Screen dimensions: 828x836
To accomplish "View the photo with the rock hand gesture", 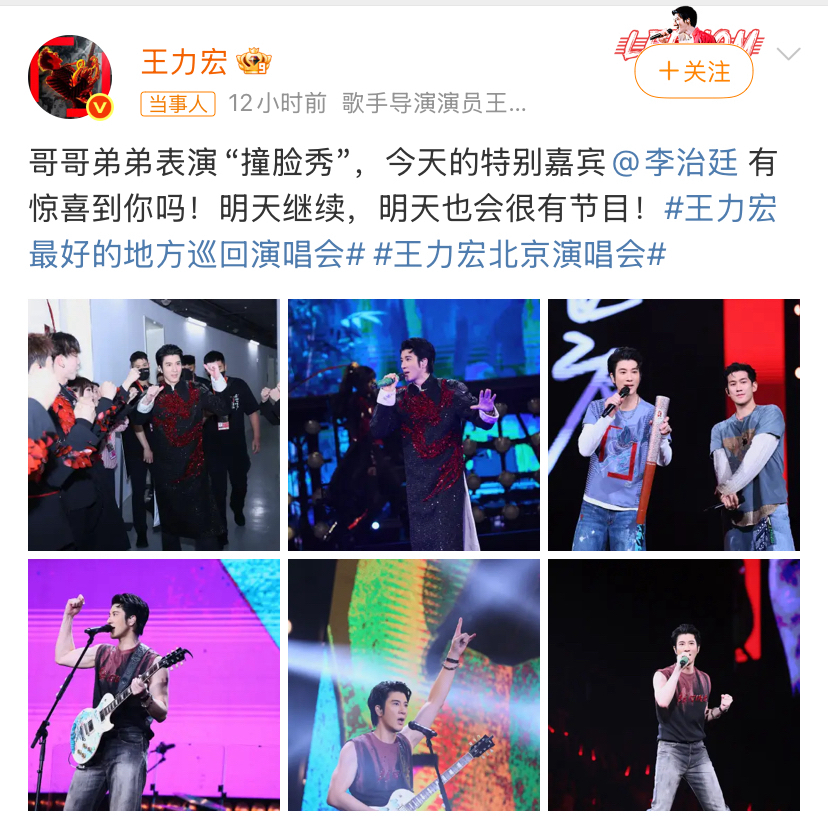I will click(413, 684).
